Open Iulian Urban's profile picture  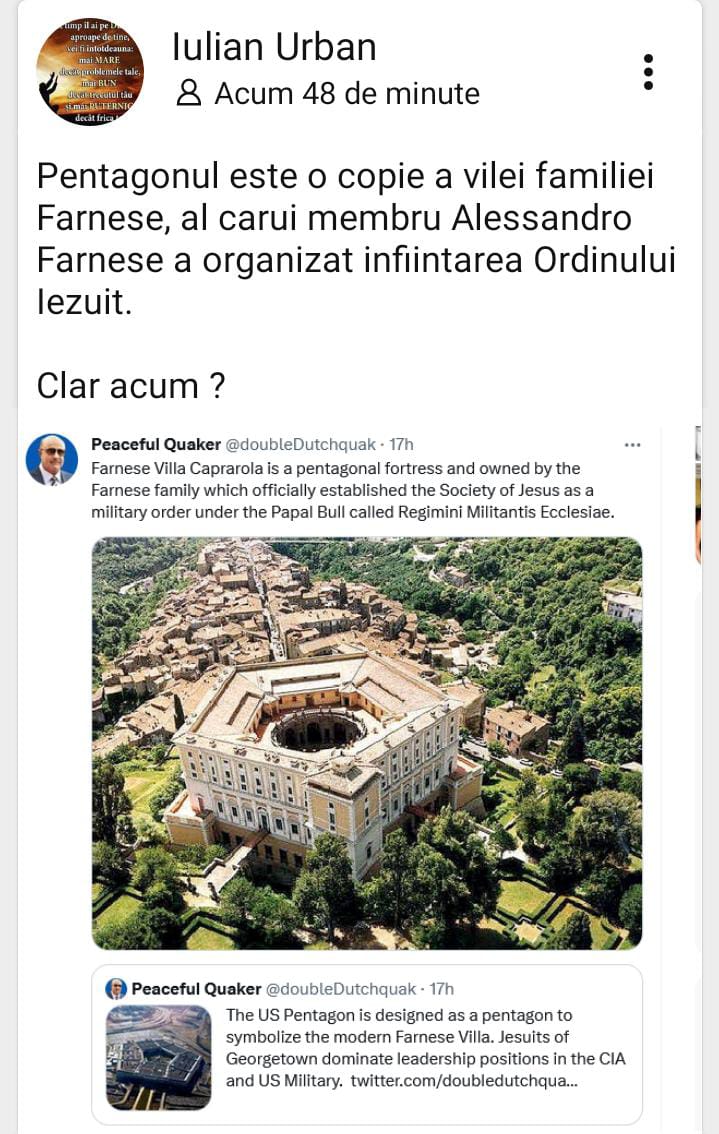pos(90,71)
